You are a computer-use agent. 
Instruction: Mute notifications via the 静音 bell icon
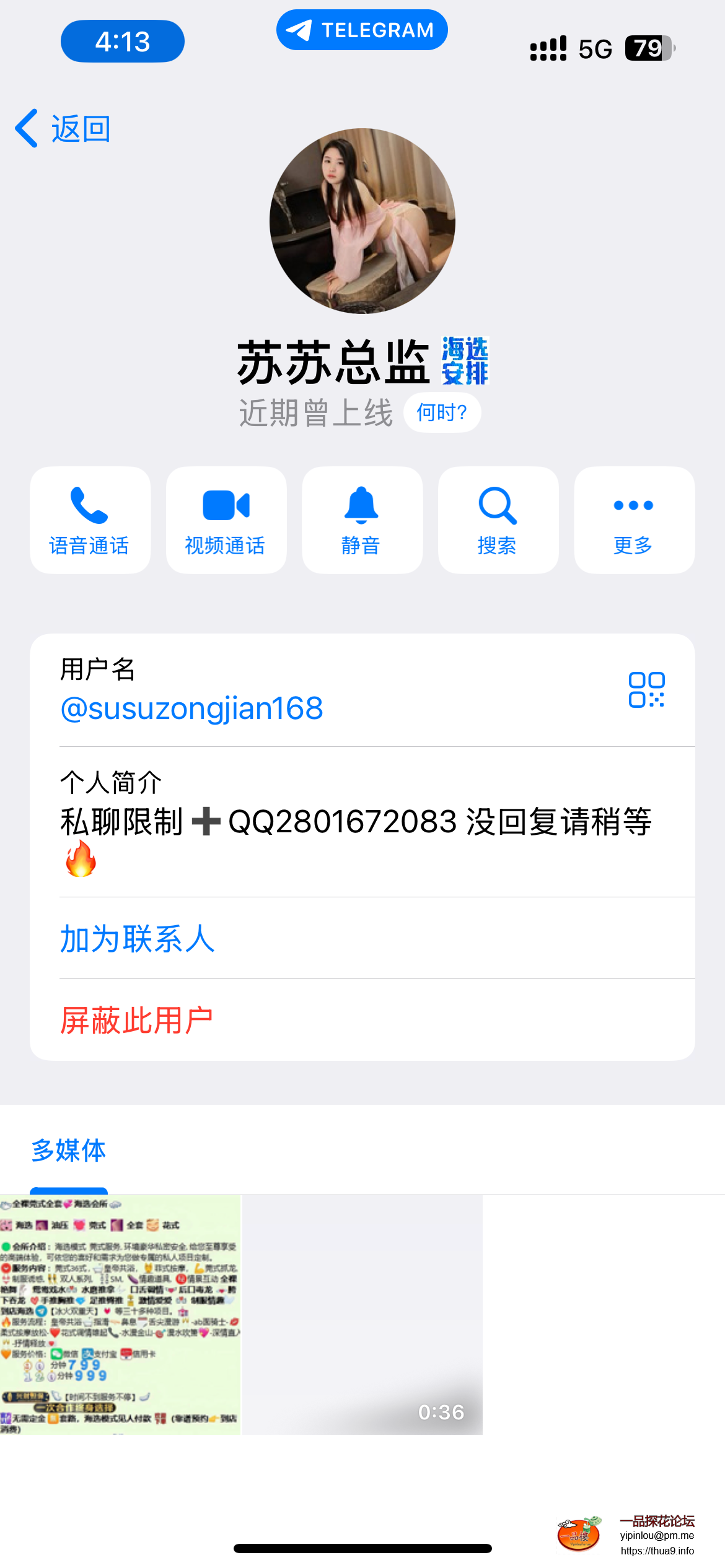pyautogui.click(x=362, y=520)
